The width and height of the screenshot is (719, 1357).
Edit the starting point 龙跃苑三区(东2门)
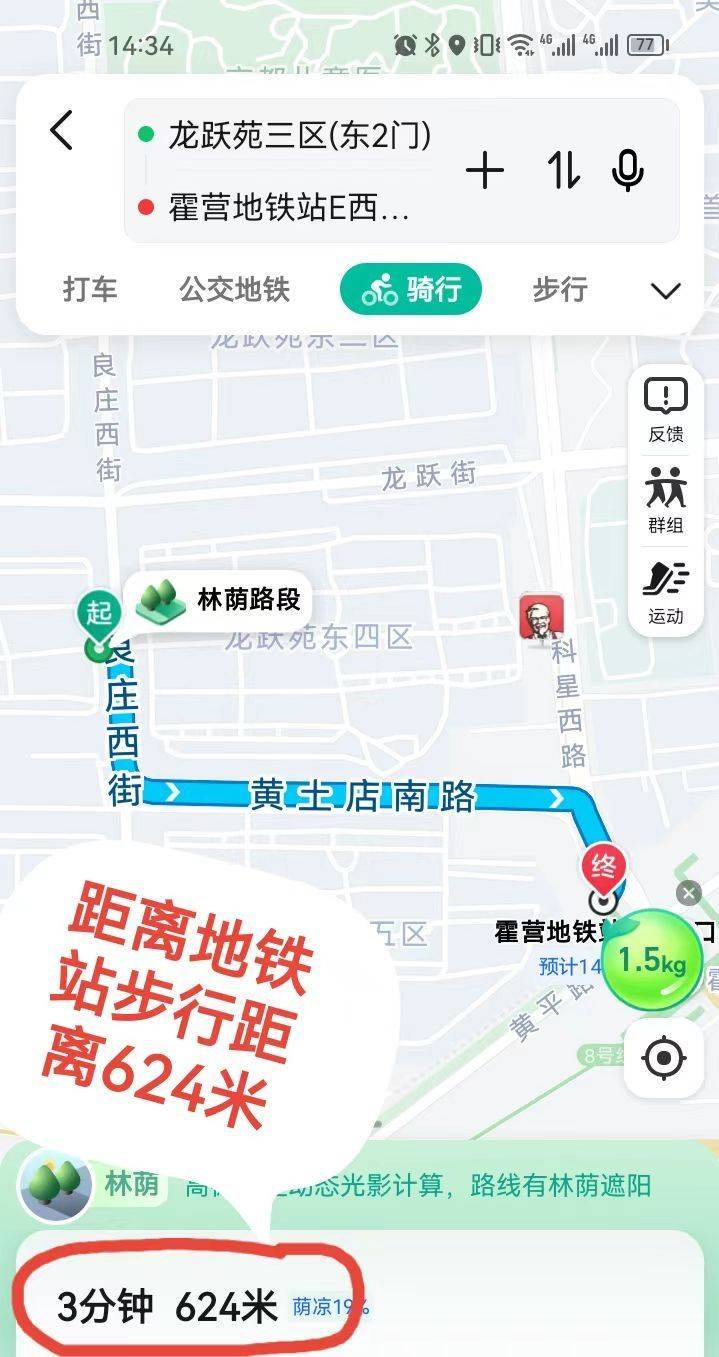pyautogui.click(x=299, y=135)
